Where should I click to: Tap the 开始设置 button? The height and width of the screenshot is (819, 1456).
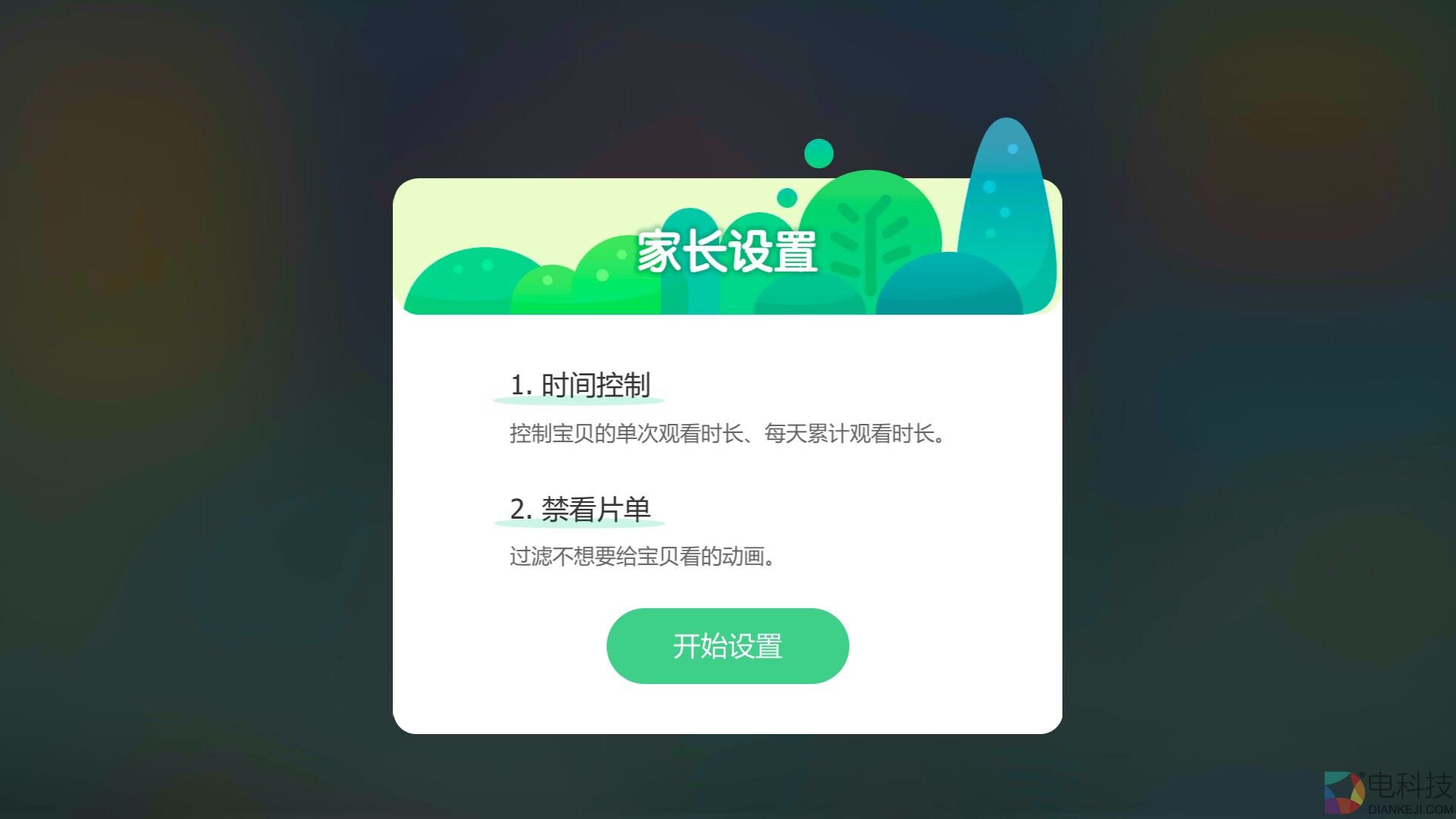tap(727, 646)
